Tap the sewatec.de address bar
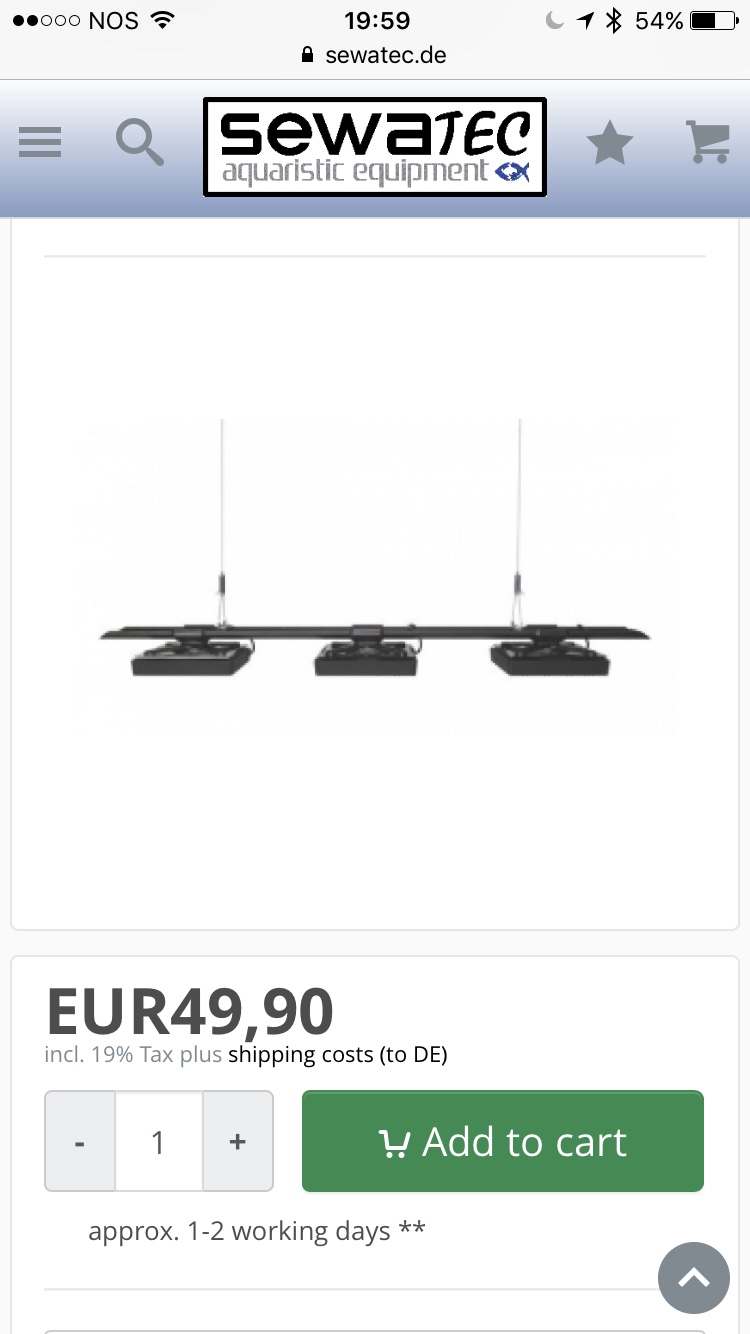 click(x=375, y=55)
